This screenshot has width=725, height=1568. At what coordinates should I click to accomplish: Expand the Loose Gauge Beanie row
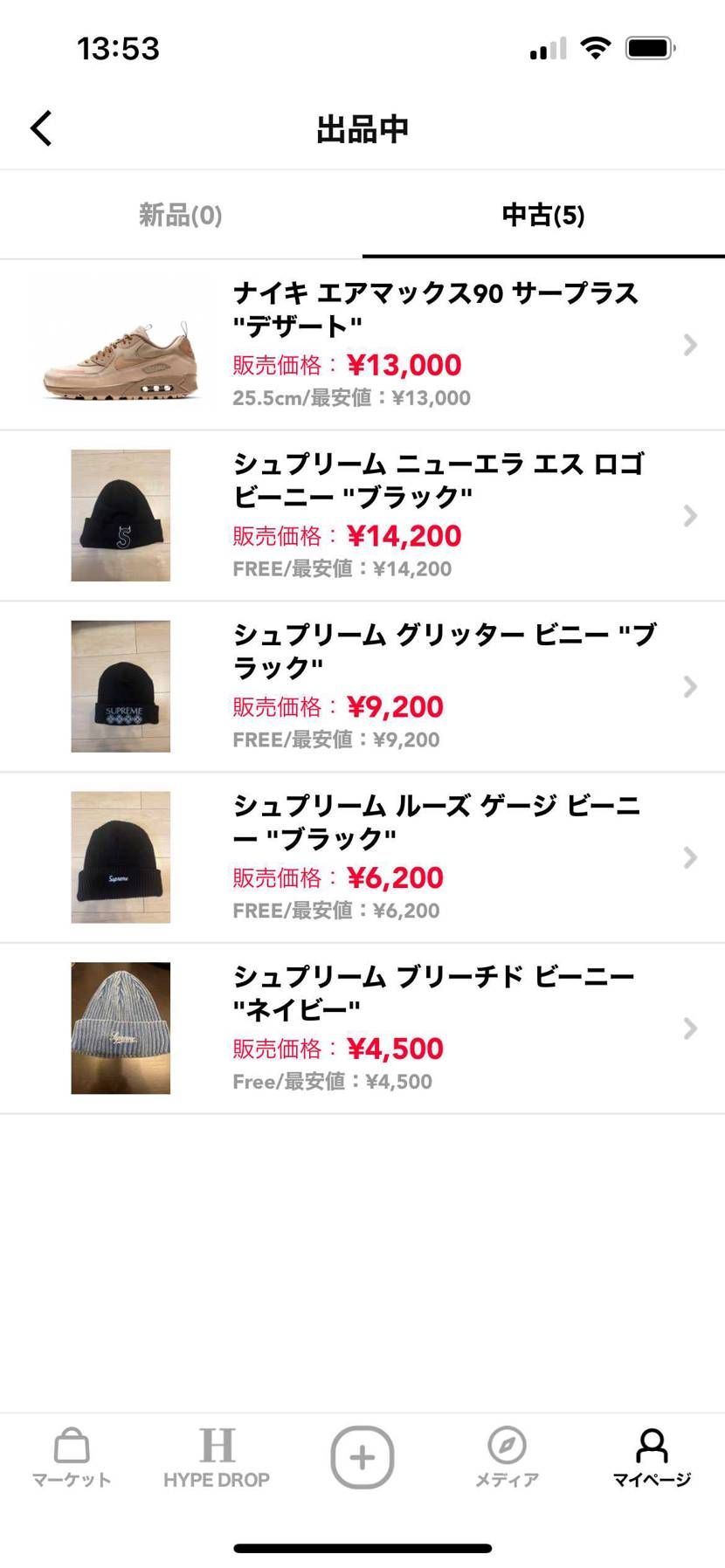pos(689,857)
